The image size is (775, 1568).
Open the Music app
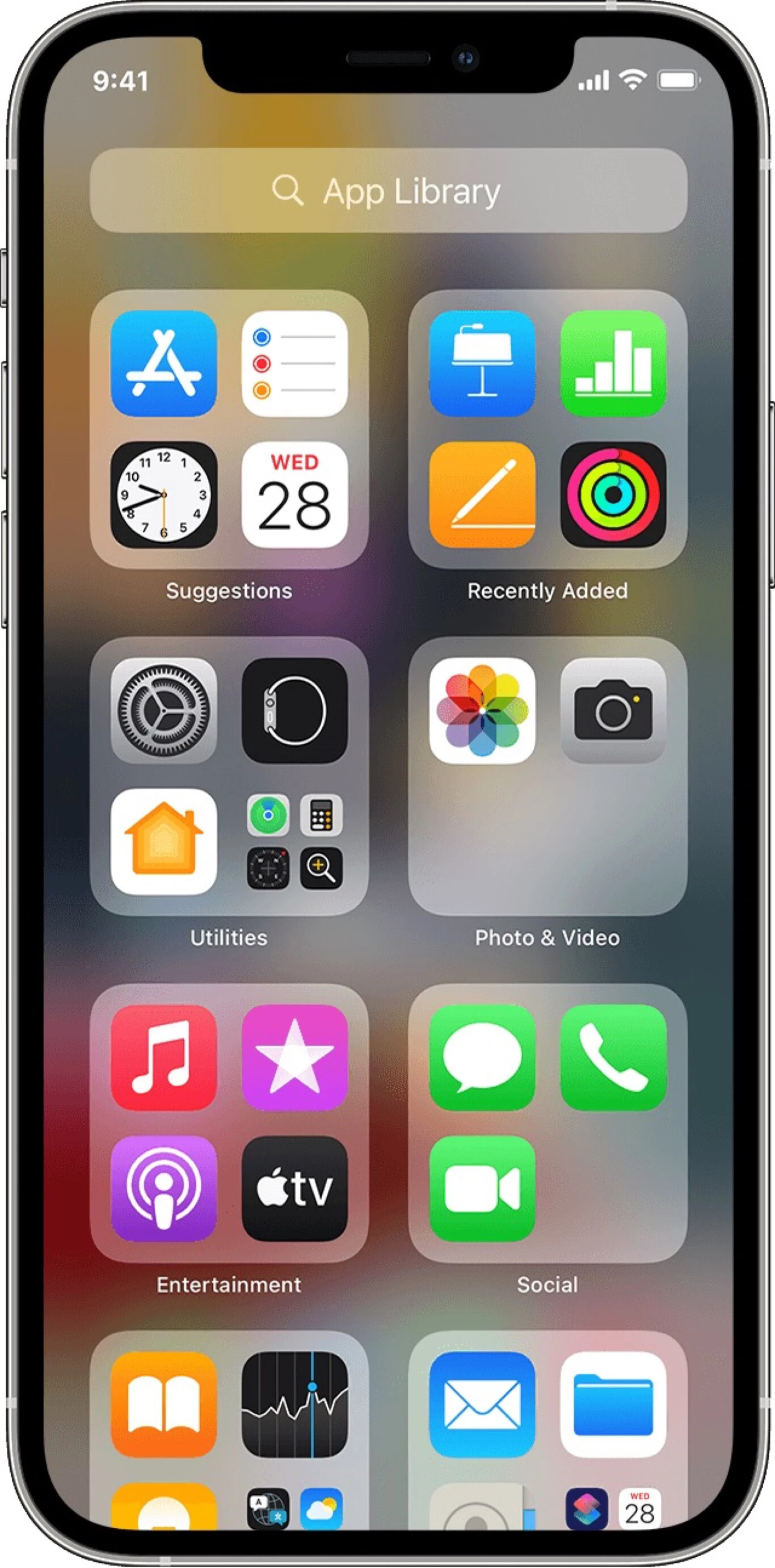[163, 1057]
